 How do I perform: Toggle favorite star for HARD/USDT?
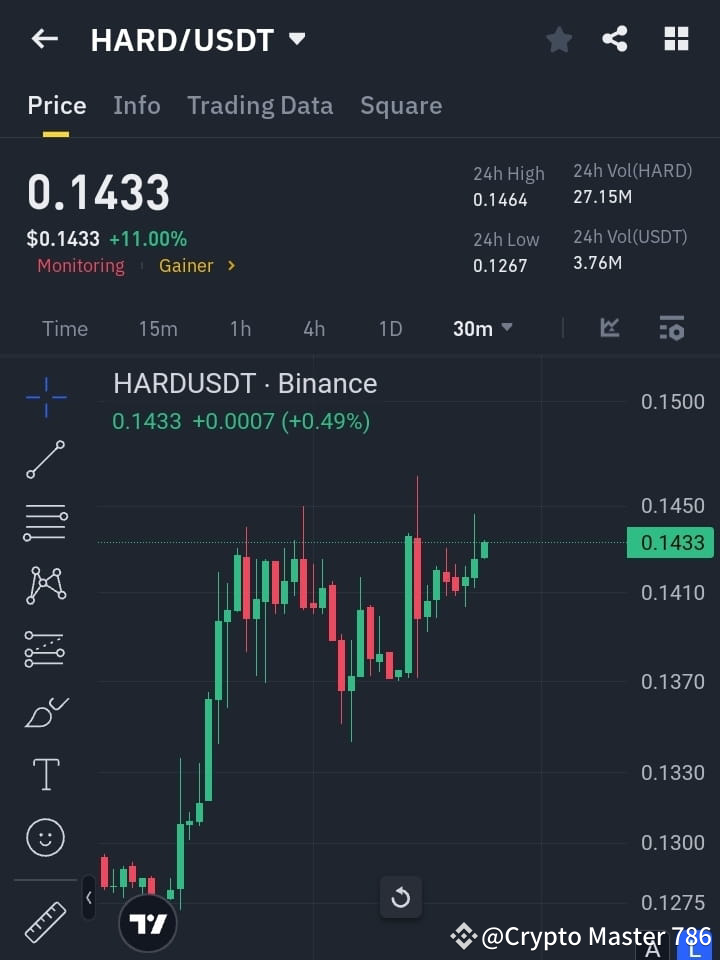(x=559, y=39)
